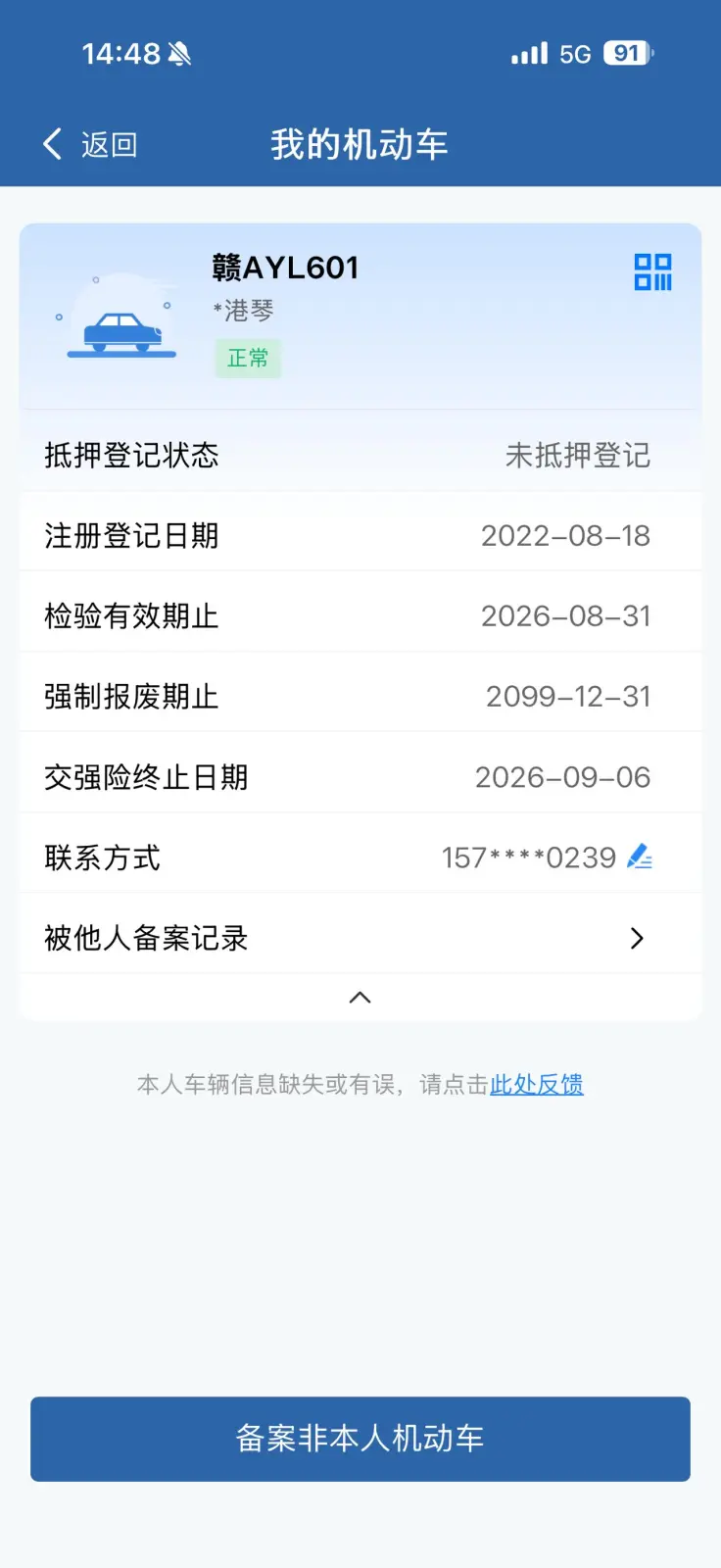The image size is (721, 1568).
Task: Tap 备案非本人机动车 button
Action: click(x=360, y=1439)
